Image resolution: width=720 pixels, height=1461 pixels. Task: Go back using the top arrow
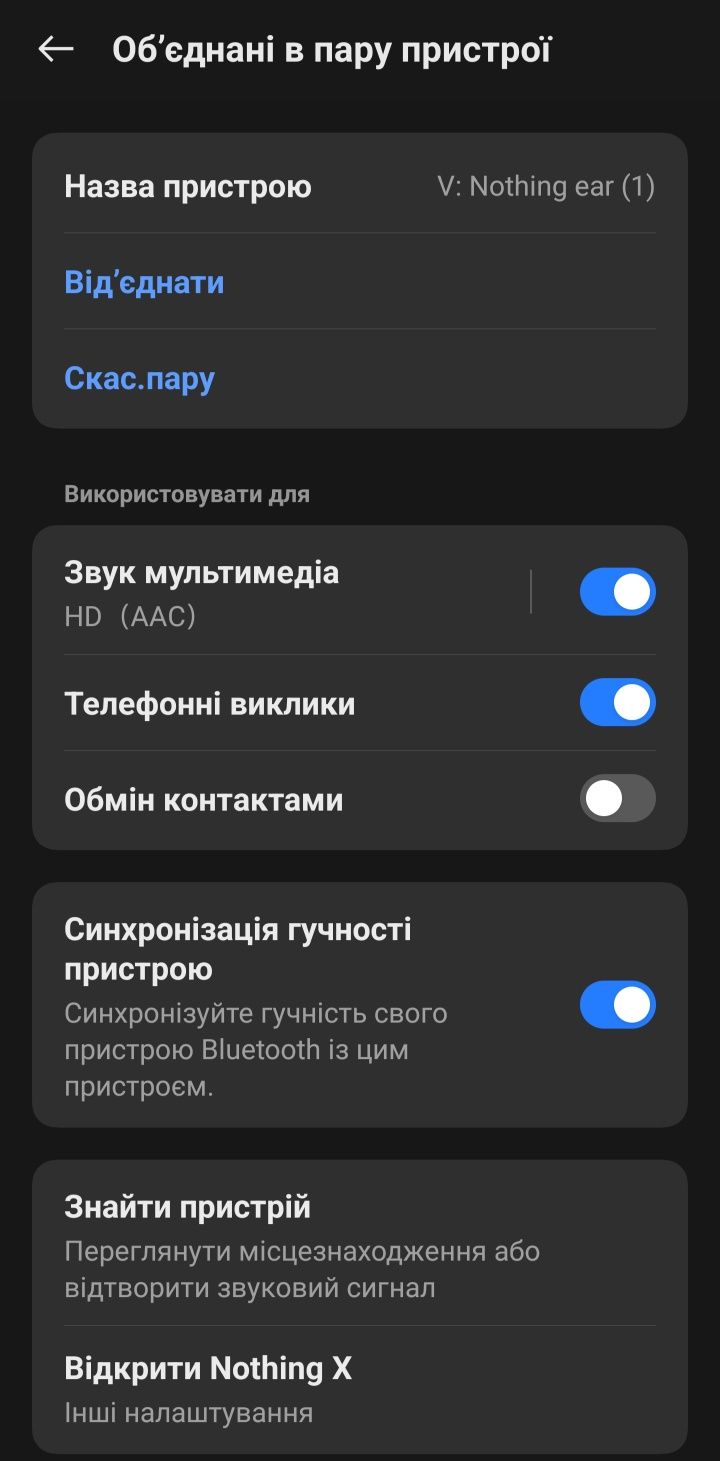(56, 50)
